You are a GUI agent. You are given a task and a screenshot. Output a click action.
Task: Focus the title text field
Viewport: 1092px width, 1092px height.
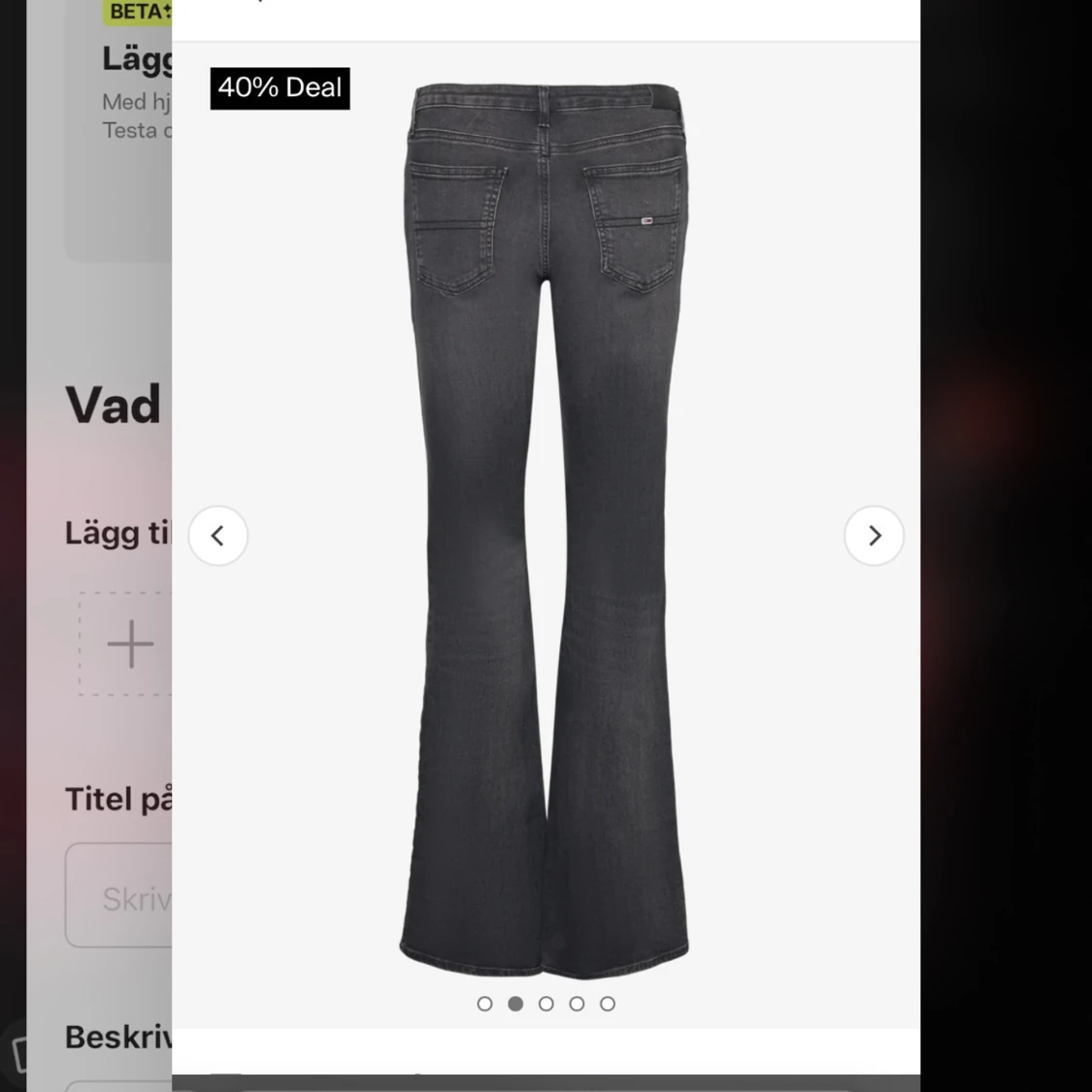120,896
